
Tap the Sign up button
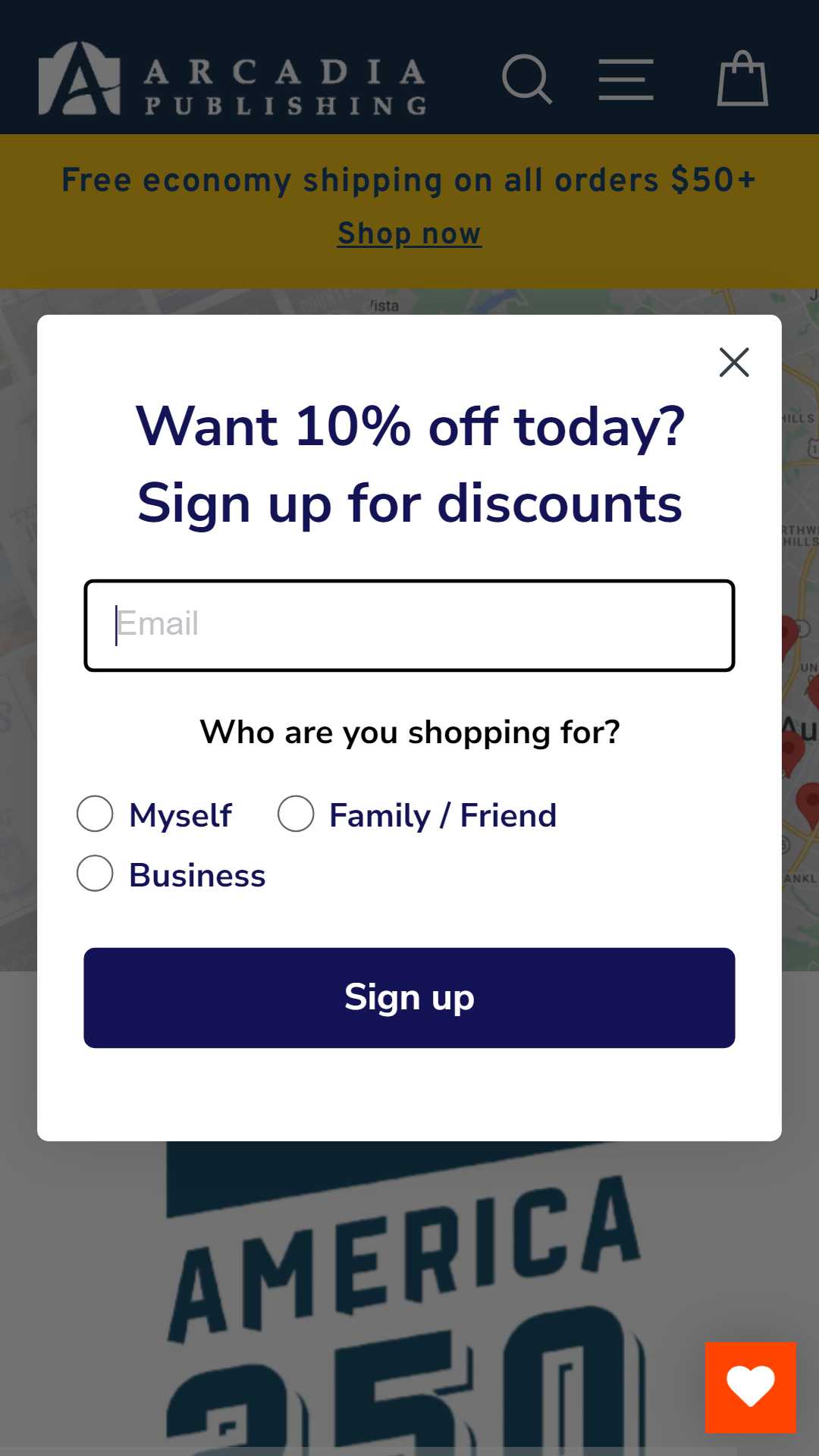409,998
